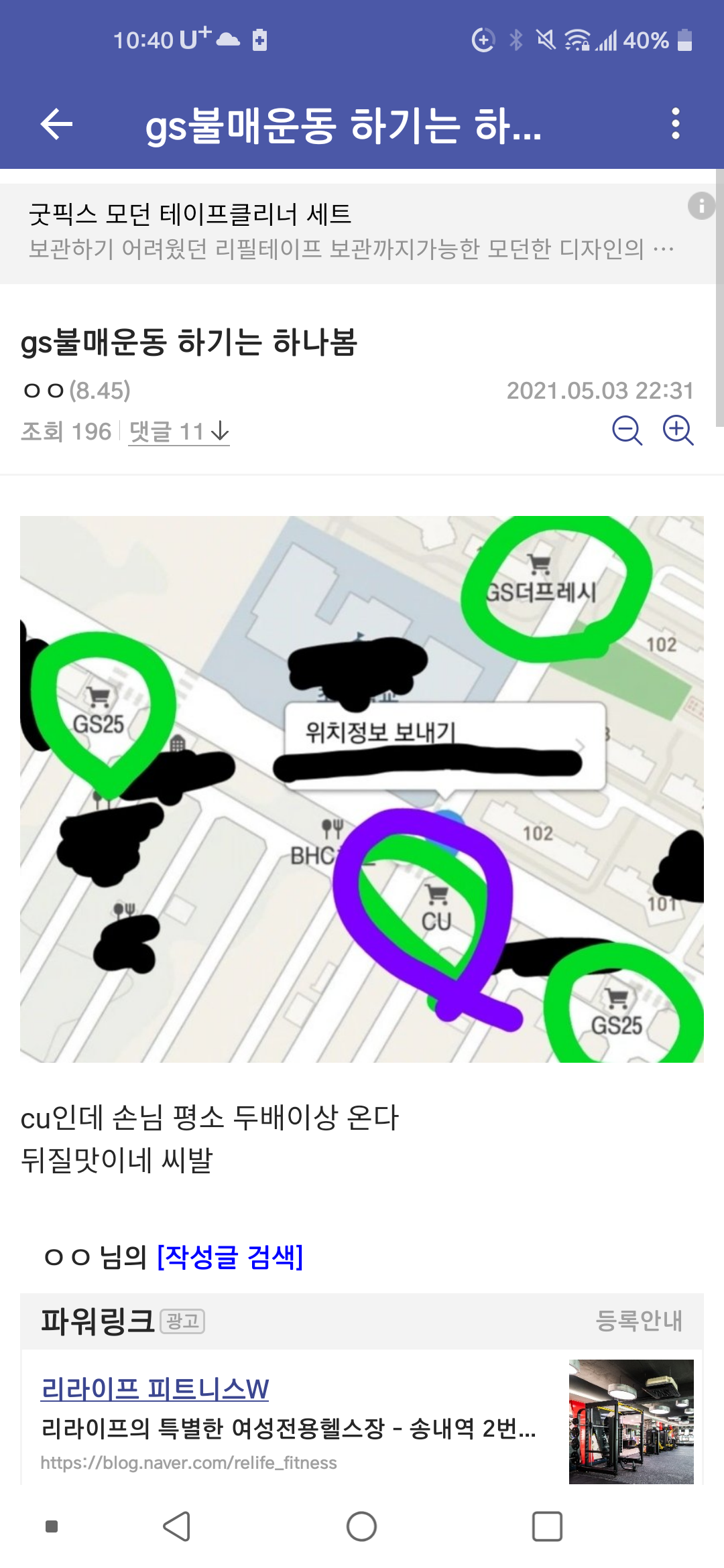This screenshot has height=1568, width=724.
Task: Open the 등록안내 link in 파워링크
Action: tap(639, 1321)
